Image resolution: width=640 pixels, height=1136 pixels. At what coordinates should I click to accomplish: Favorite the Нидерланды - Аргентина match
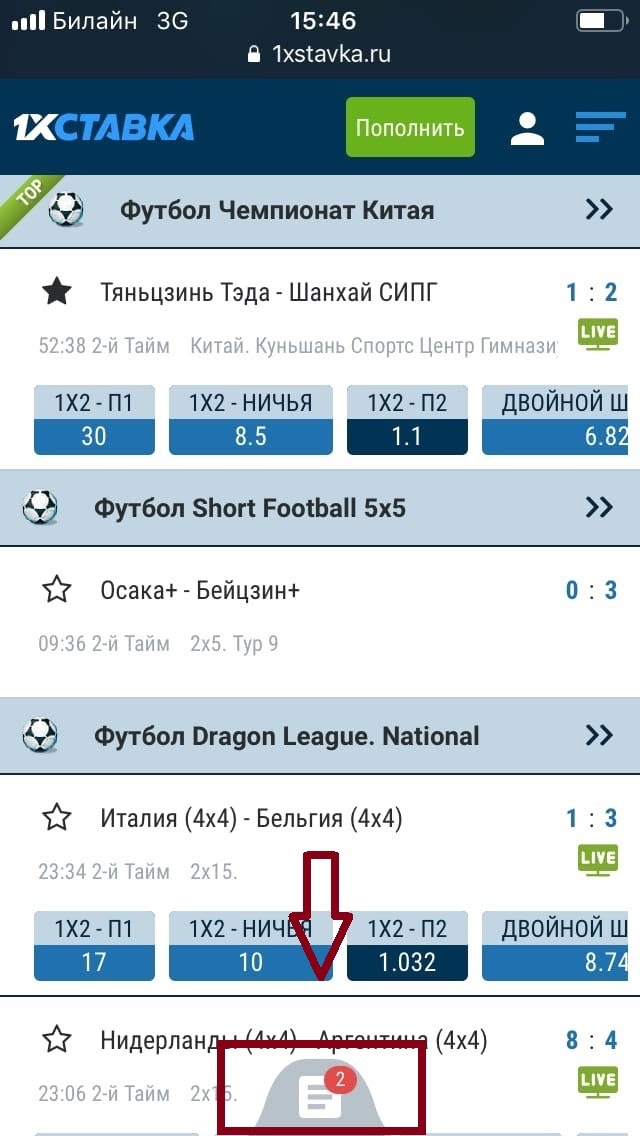57,1041
